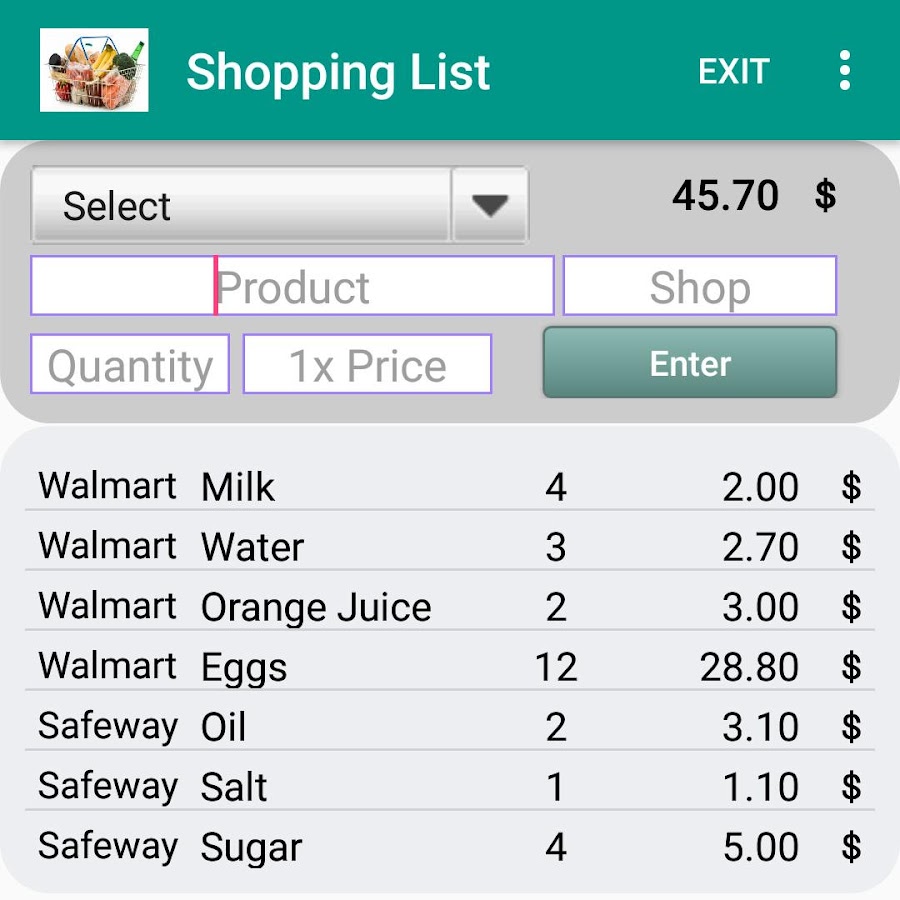Open the three-dot overflow menu
Viewport: 900px width, 900px height.
pyautogui.click(x=845, y=71)
